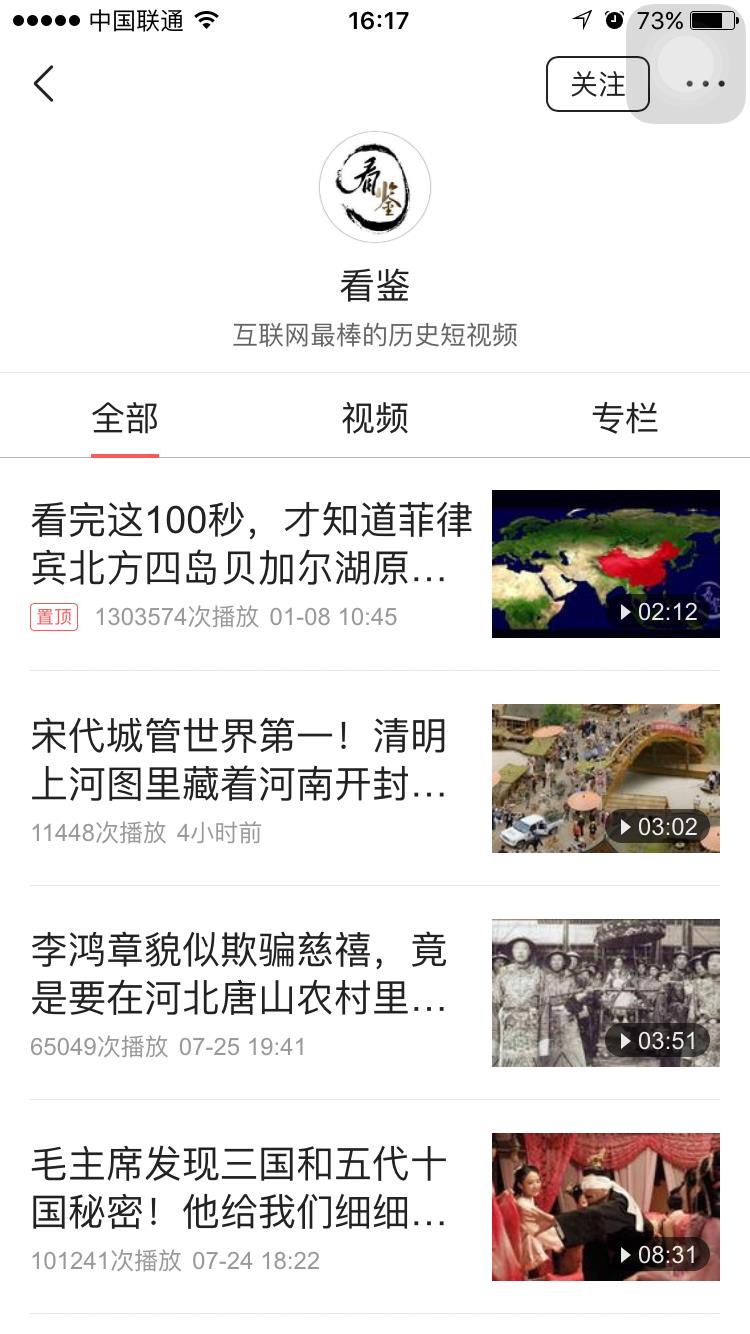Open the 毛主席发现三国和五代十国秘密 video

(x=240, y=1188)
